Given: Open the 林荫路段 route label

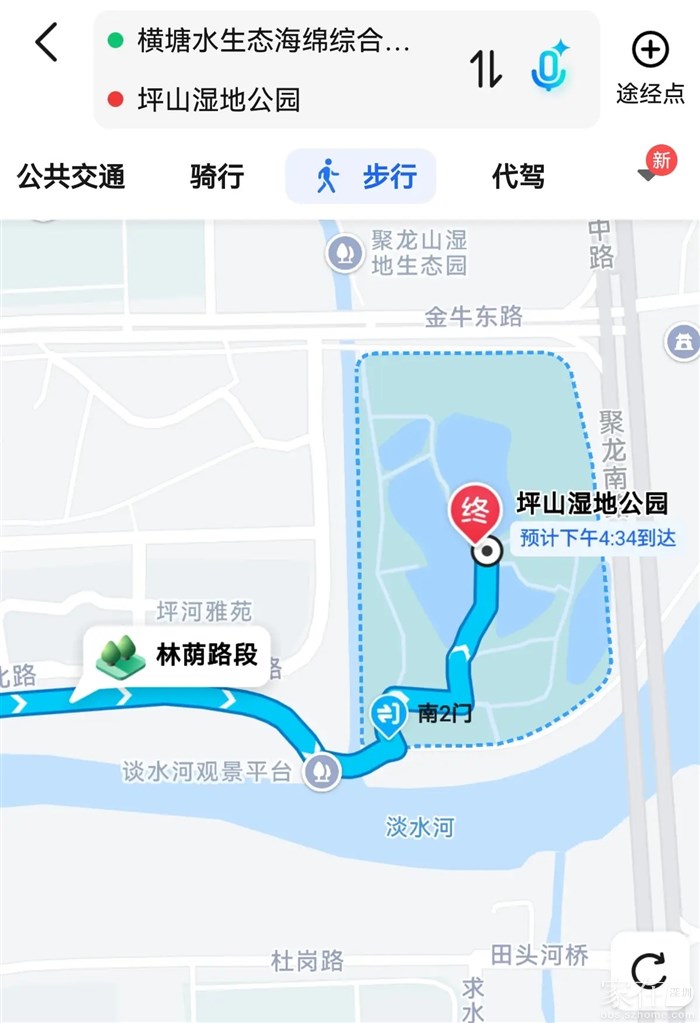Looking at the screenshot, I should point(178,656).
